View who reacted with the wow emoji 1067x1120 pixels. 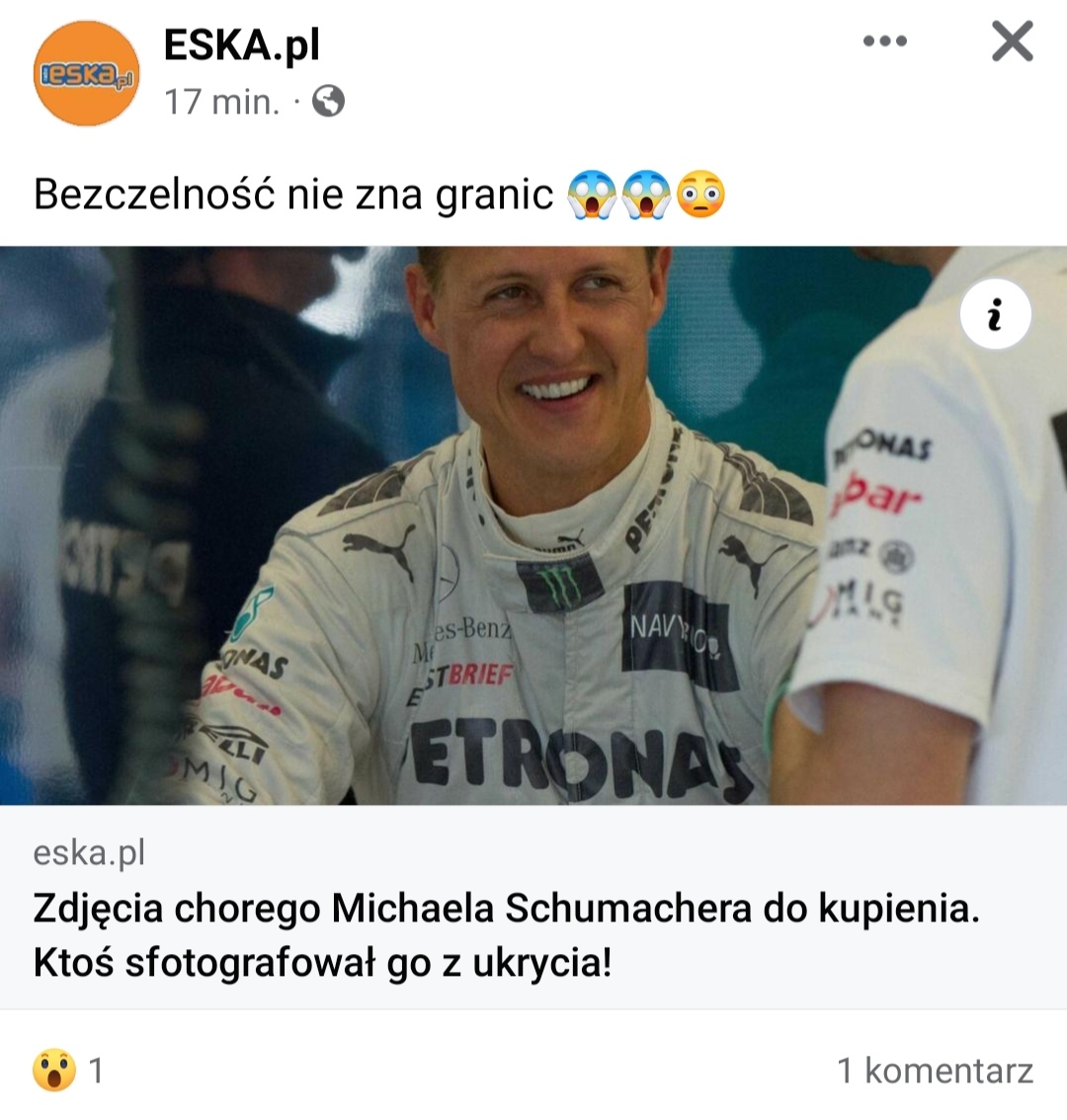(67, 1070)
